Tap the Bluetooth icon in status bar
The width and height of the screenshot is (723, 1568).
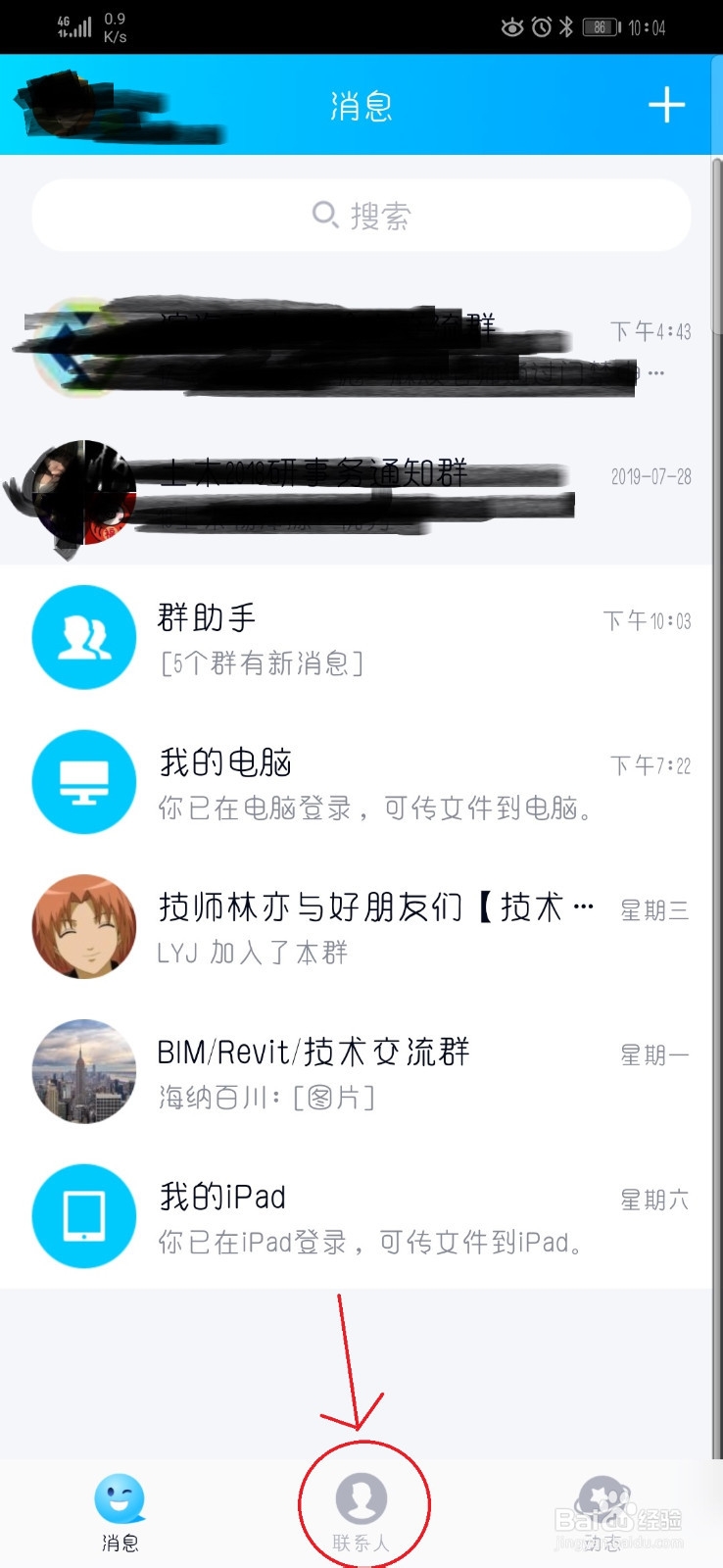565,26
